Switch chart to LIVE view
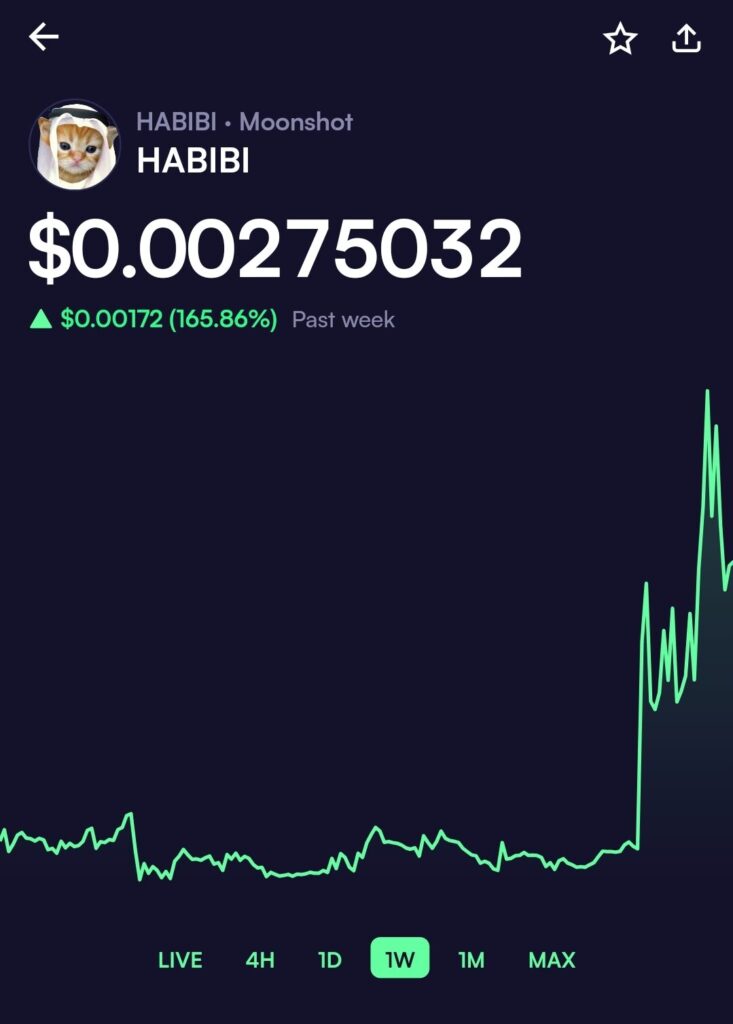The image size is (733, 1024). click(180, 960)
